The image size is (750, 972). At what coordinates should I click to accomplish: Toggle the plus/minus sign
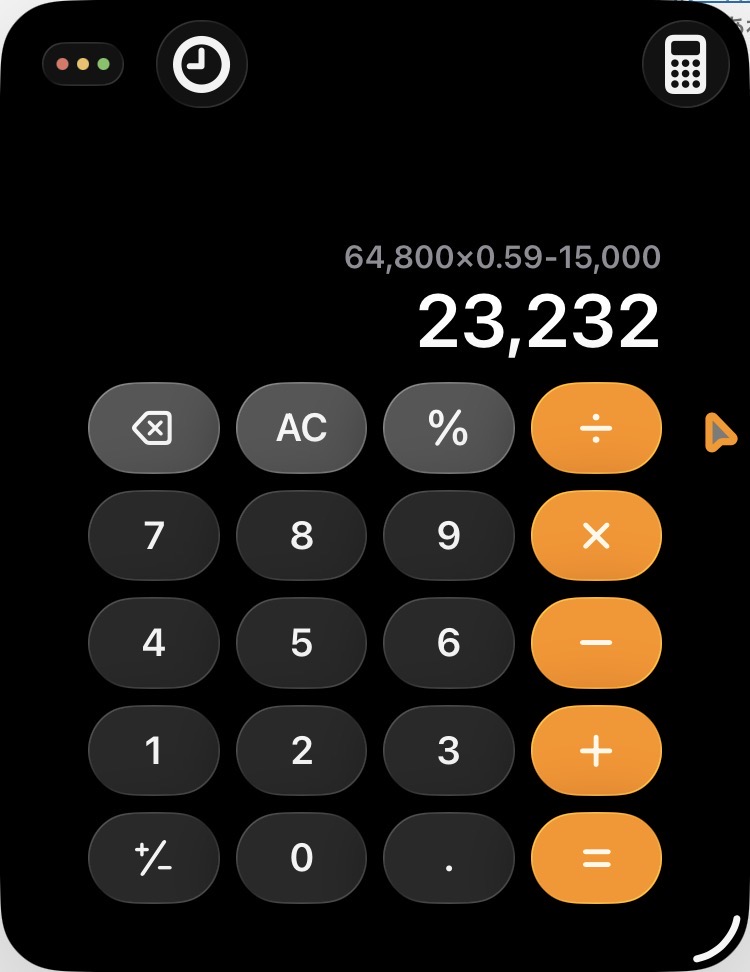point(153,858)
